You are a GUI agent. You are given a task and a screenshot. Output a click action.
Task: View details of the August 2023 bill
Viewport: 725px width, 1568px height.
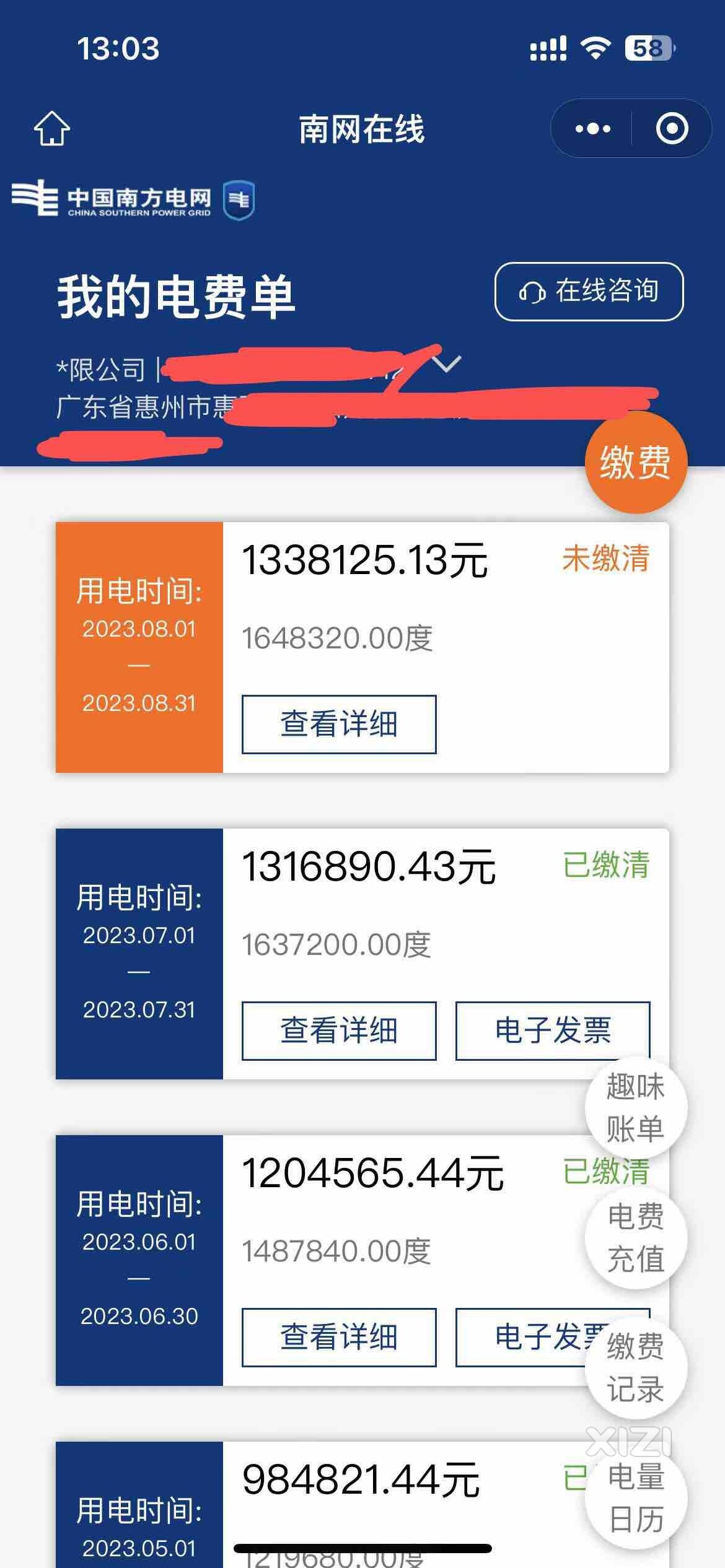(x=338, y=724)
